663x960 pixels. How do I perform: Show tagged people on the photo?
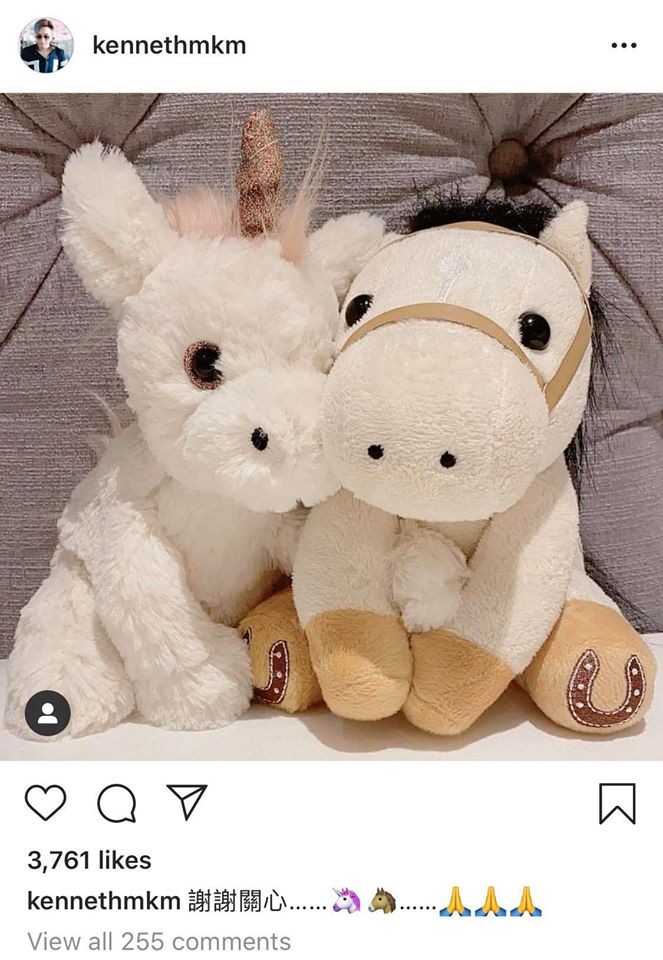click(47, 713)
